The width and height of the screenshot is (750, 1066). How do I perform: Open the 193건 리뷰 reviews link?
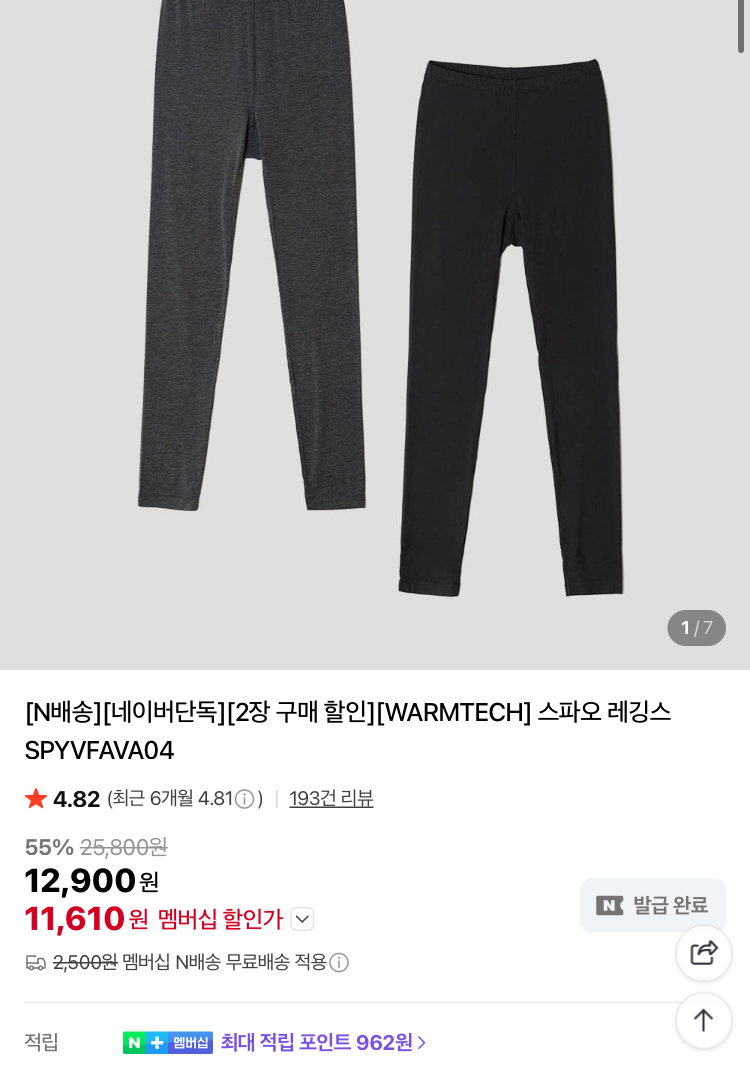pyautogui.click(x=331, y=799)
